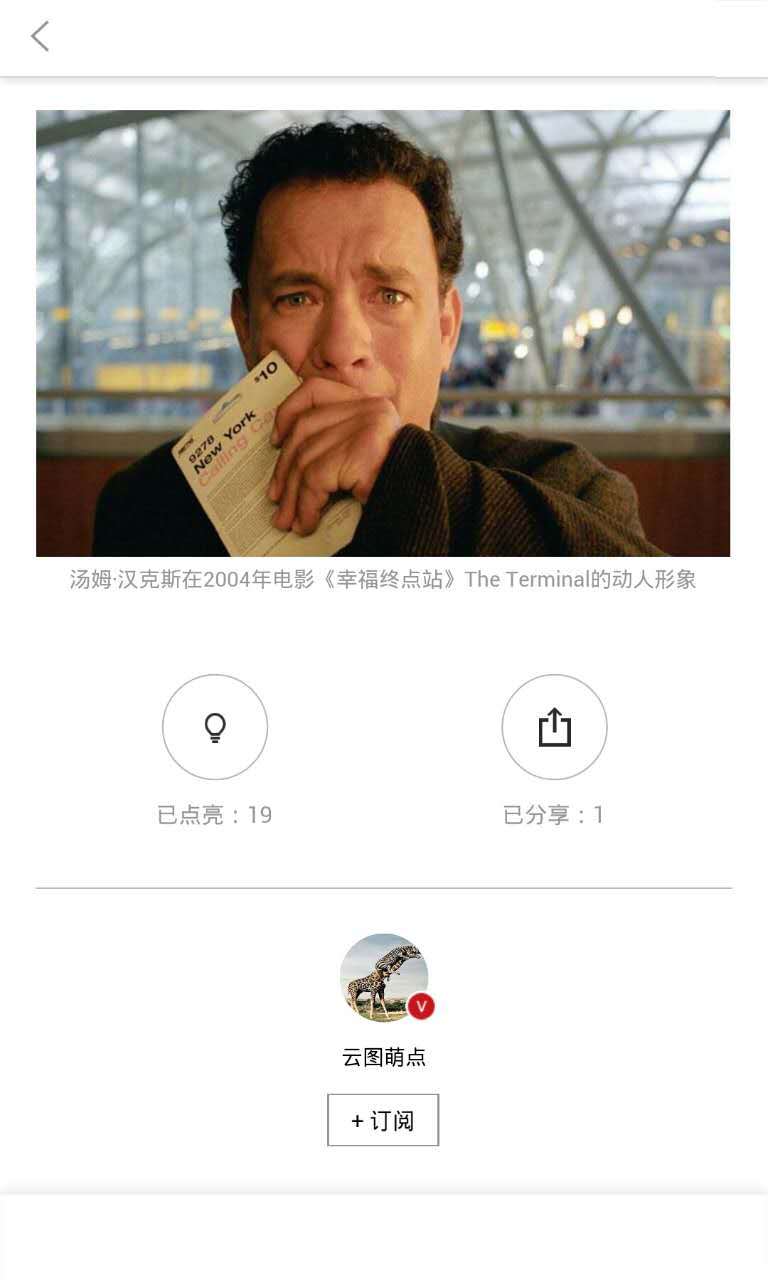Go back using the top-left arrow
This screenshot has height=1280, width=768.
[x=40, y=37]
